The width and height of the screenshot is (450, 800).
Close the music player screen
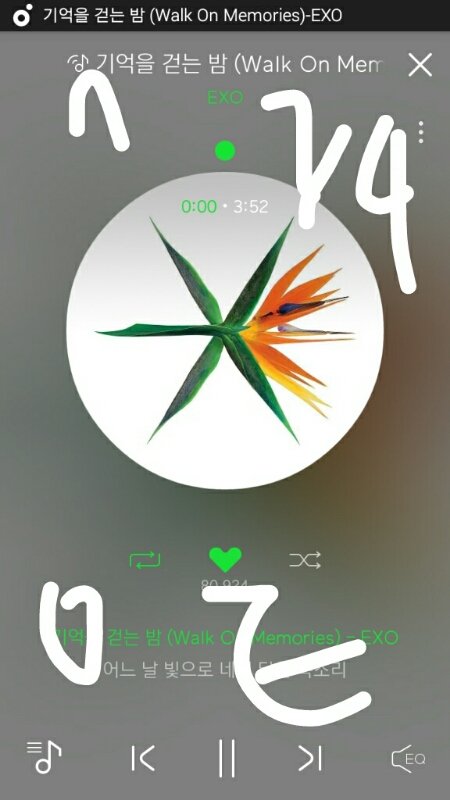(420, 65)
